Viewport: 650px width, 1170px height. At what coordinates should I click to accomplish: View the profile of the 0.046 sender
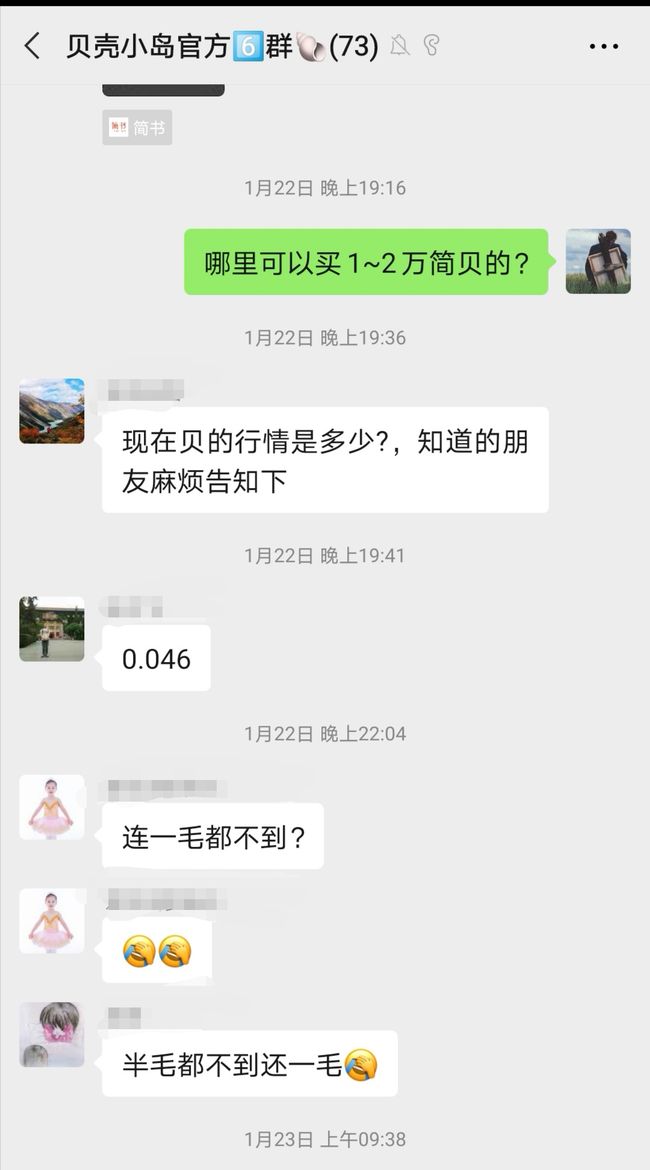tap(51, 628)
